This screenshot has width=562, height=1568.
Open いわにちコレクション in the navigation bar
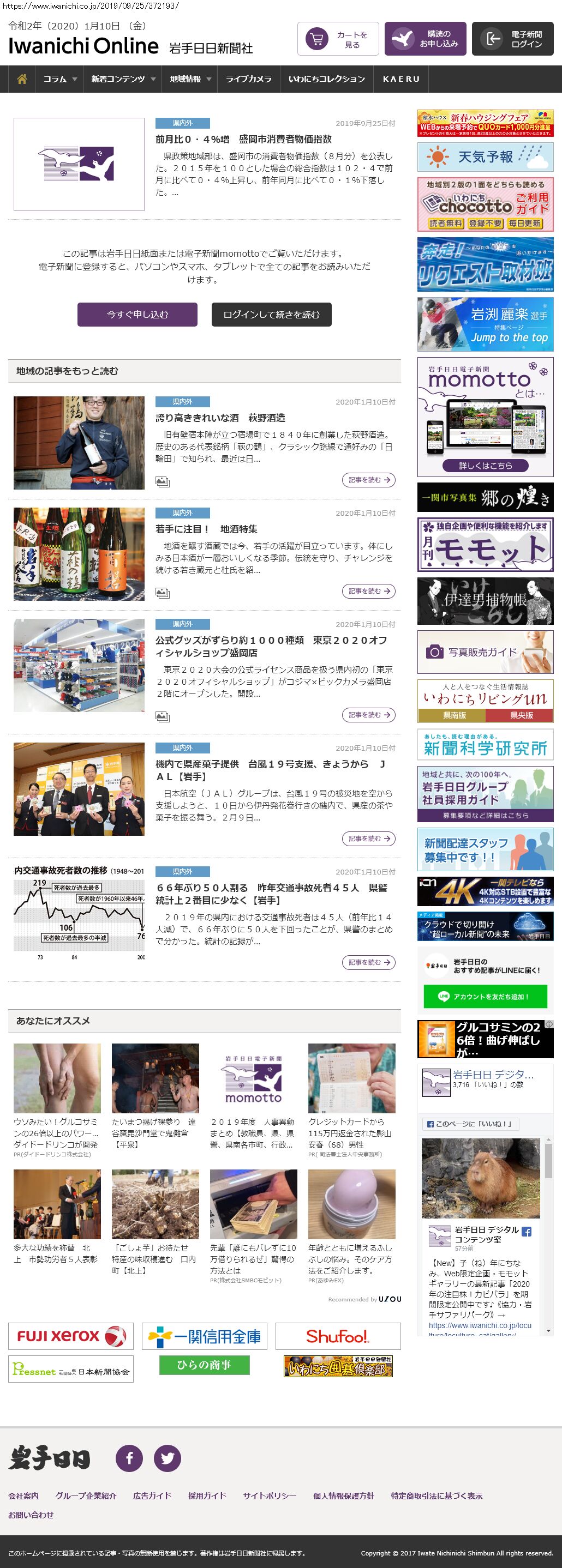point(326,79)
